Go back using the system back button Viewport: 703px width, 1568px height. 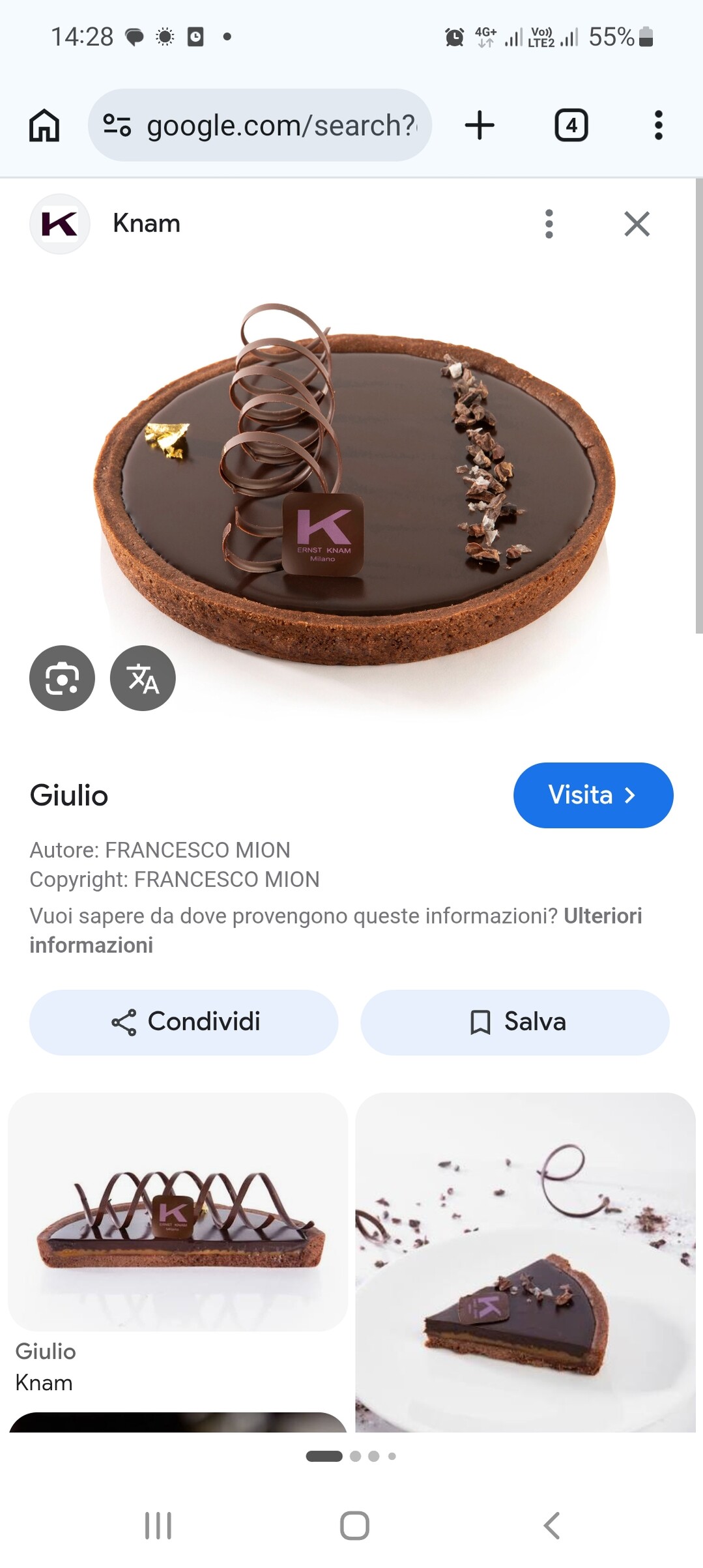[x=551, y=1525]
